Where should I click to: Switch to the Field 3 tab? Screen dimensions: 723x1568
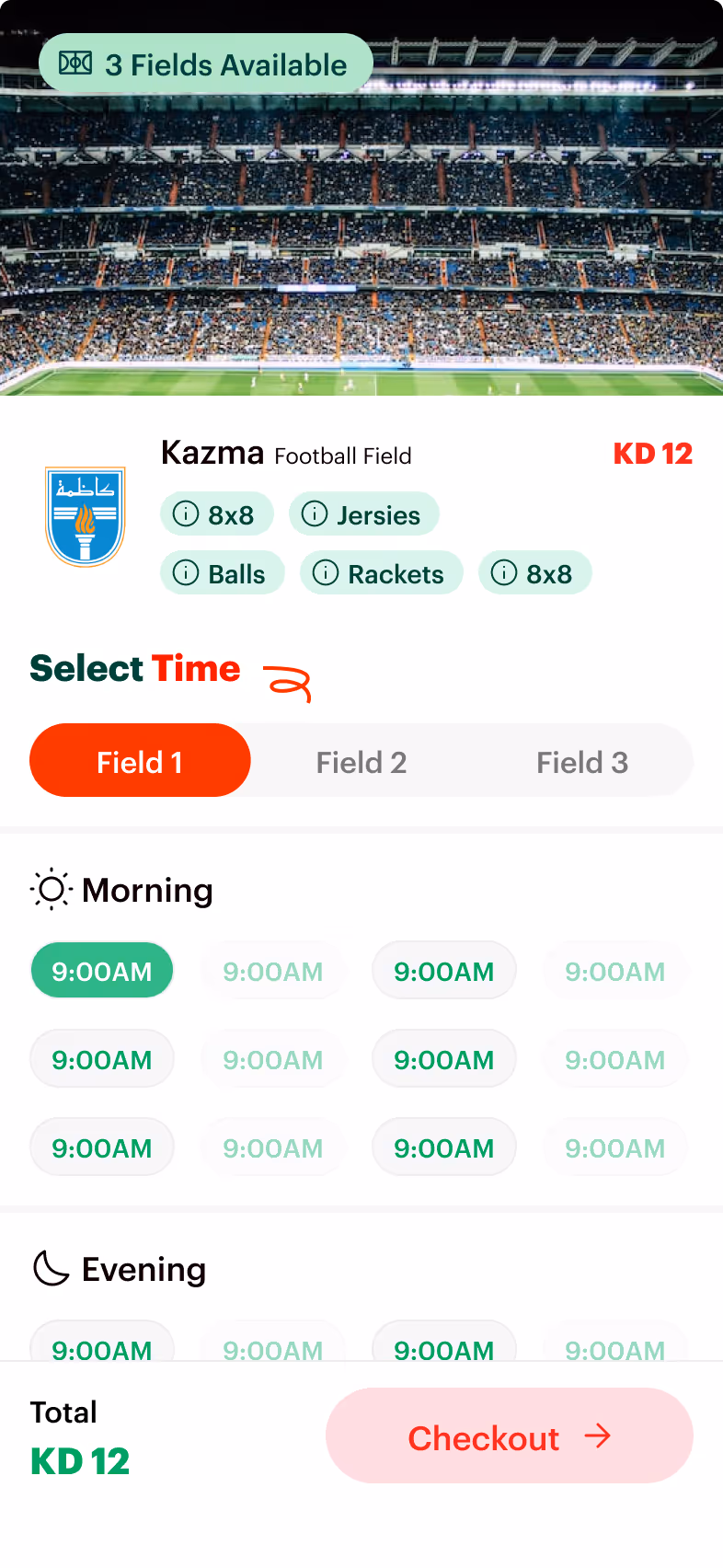click(x=582, y=762)
